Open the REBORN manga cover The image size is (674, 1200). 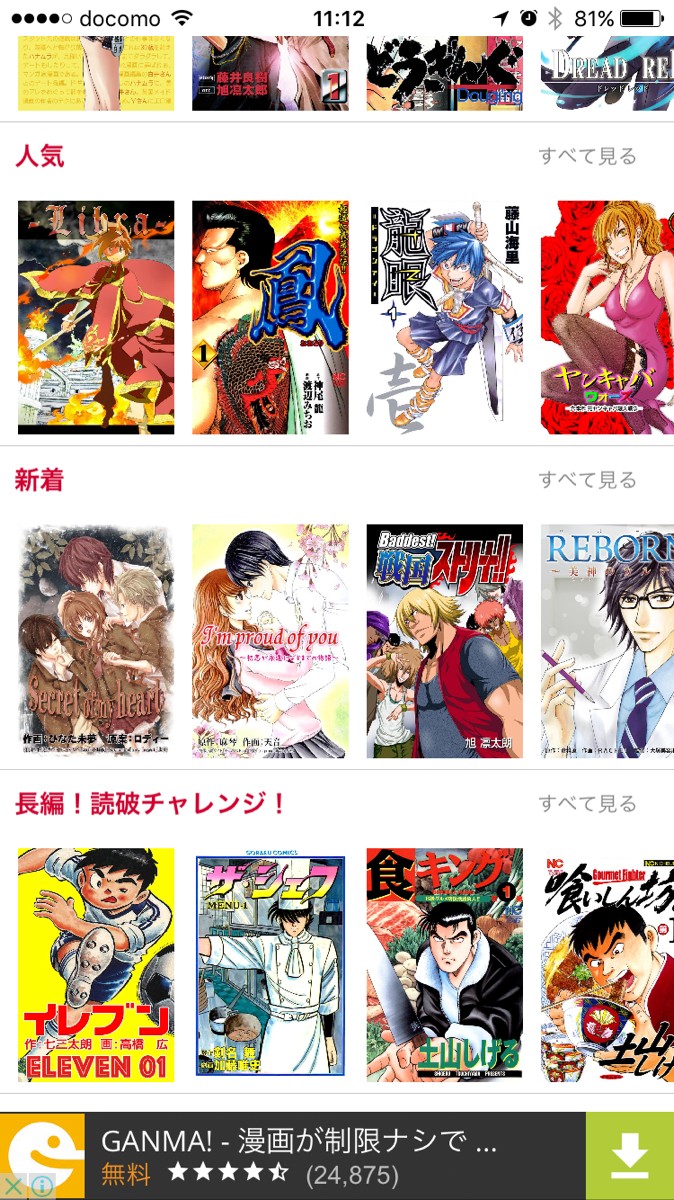[607, 641]
